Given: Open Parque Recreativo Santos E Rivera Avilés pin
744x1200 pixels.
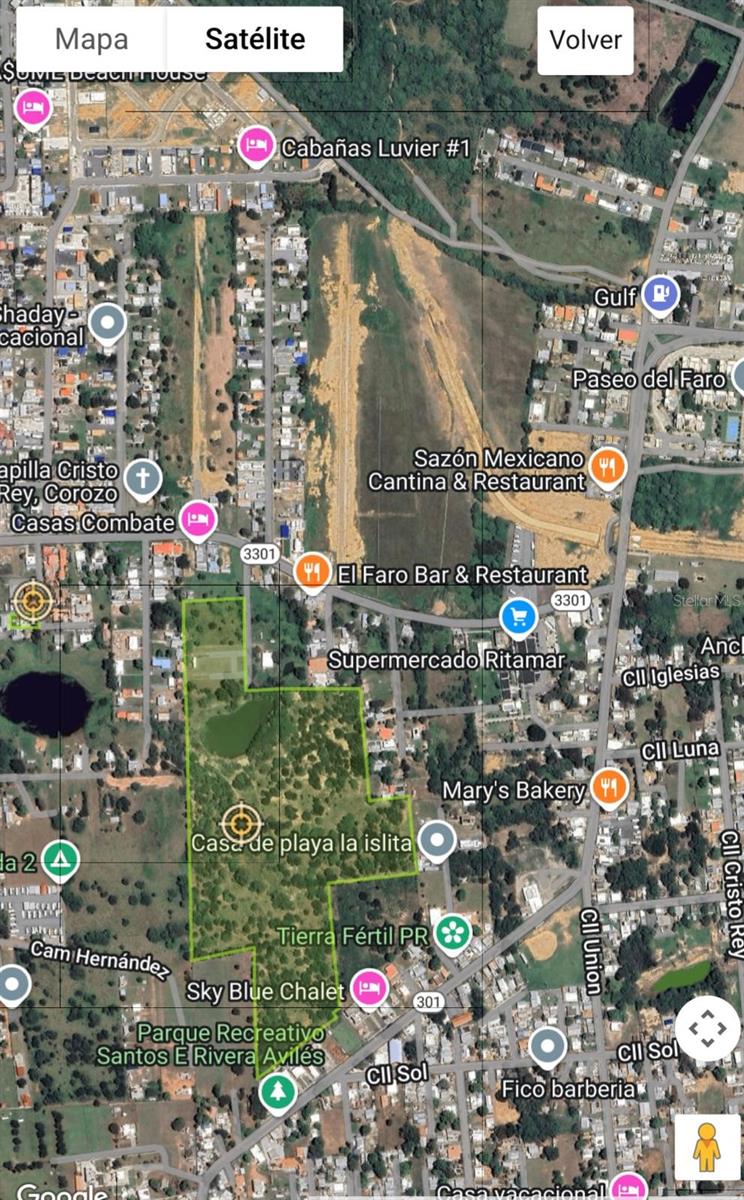Looking at the screenshot, I should [278, 1092].
